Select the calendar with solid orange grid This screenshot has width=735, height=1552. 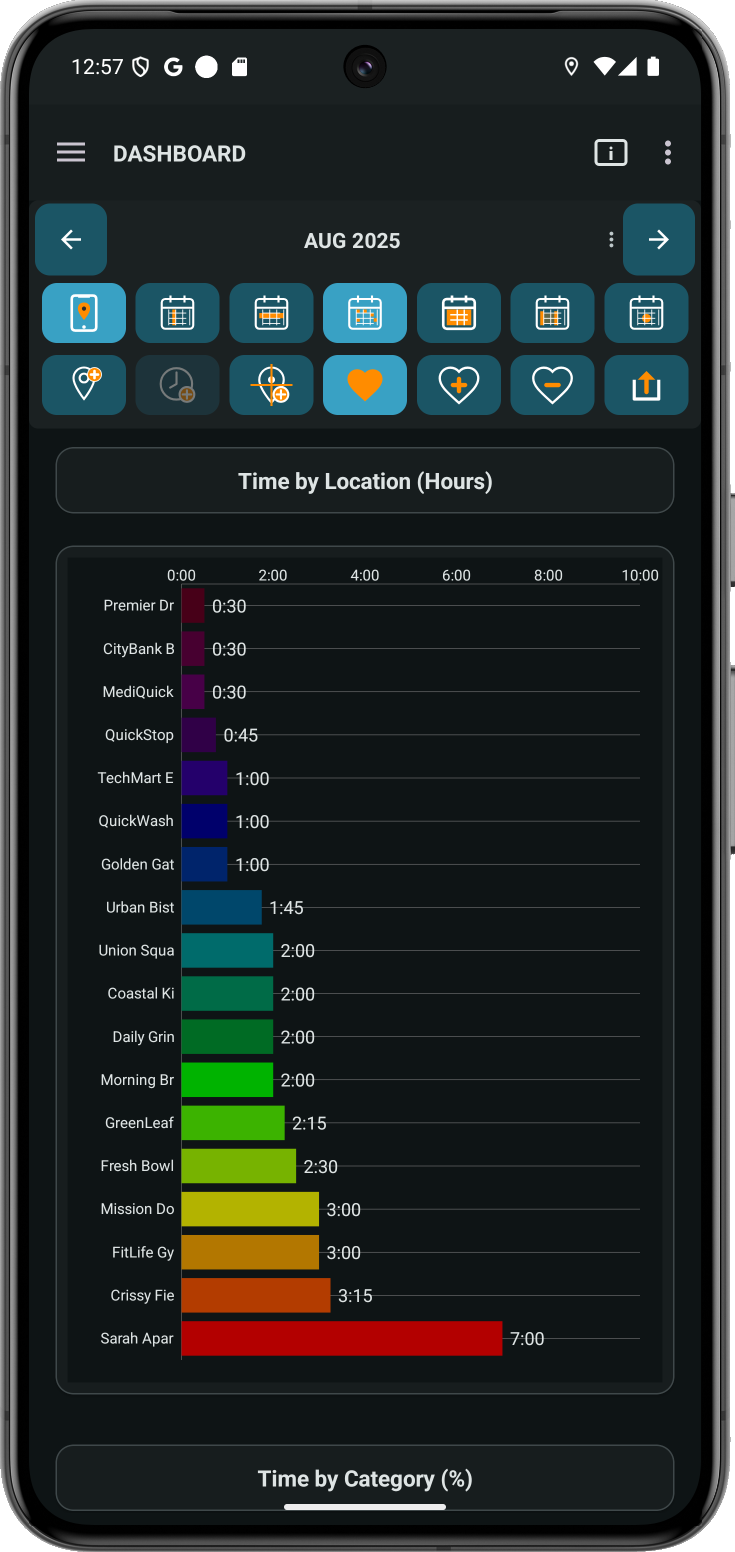tap(458, 313)
